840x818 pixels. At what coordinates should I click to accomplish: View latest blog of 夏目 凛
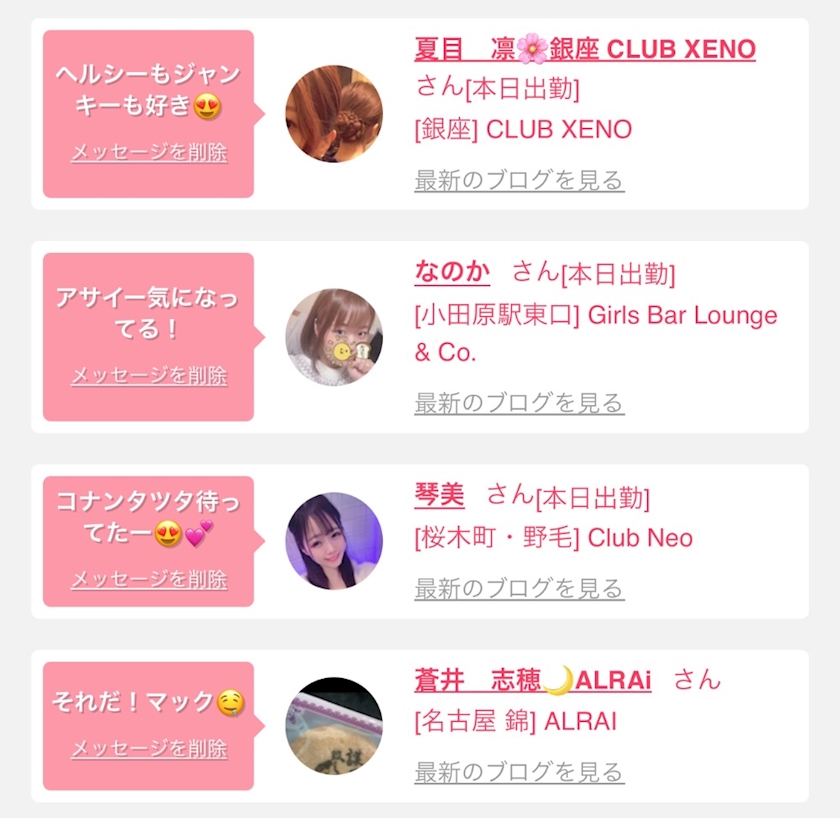click(x=519, y=180)
